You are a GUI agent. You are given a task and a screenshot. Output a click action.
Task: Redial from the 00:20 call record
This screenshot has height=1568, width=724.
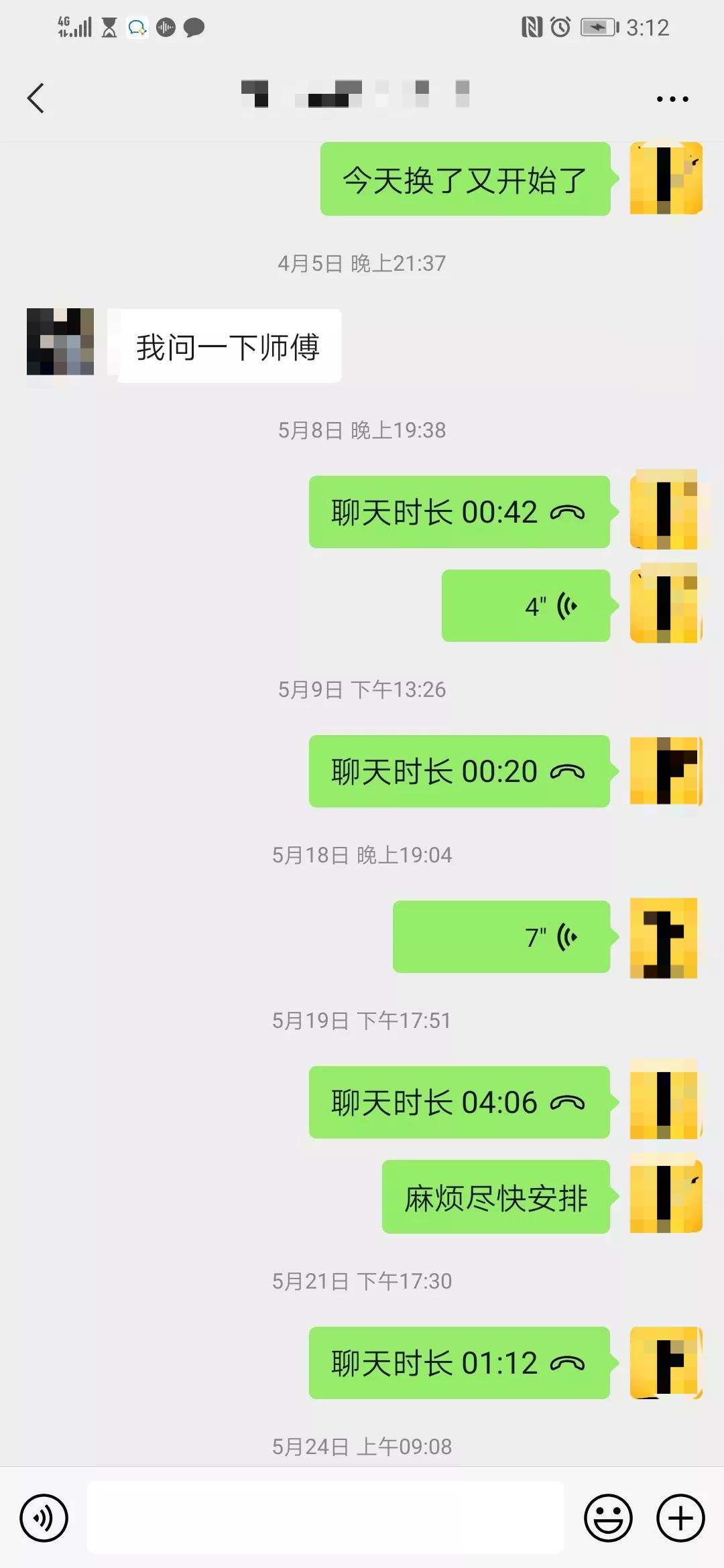click(459, 771)
